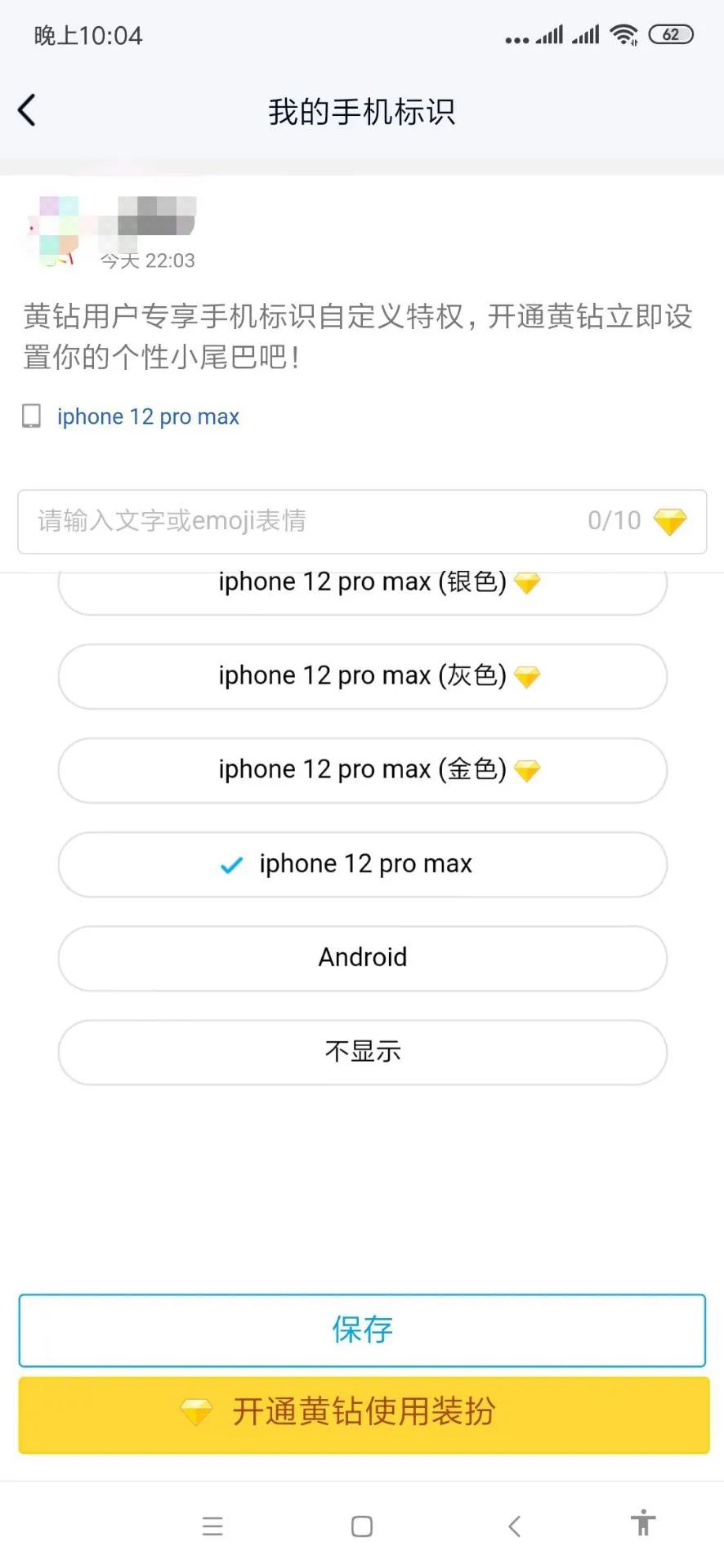Tap the back arrow to exit

(27, 109)
